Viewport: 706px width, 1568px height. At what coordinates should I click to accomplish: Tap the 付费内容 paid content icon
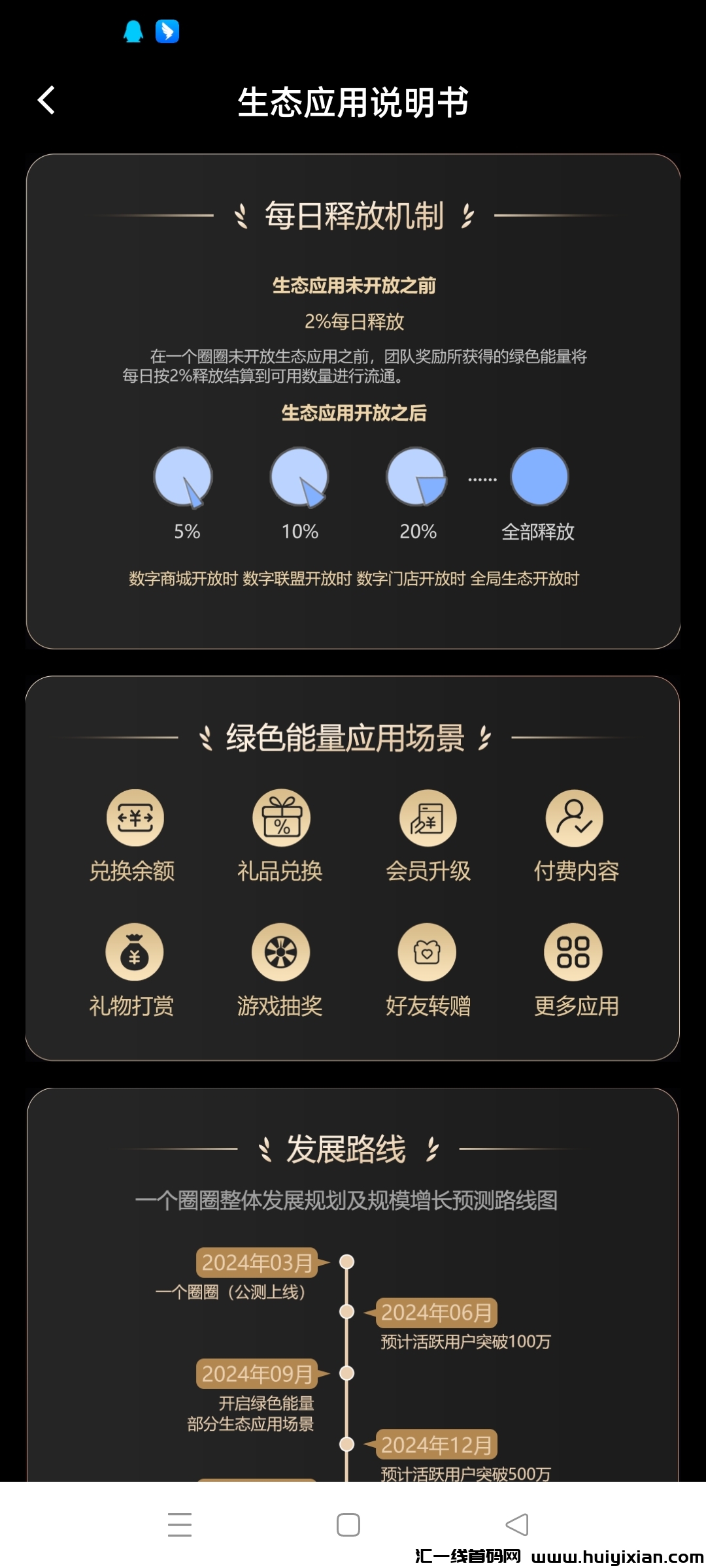(x=573, y=820)
